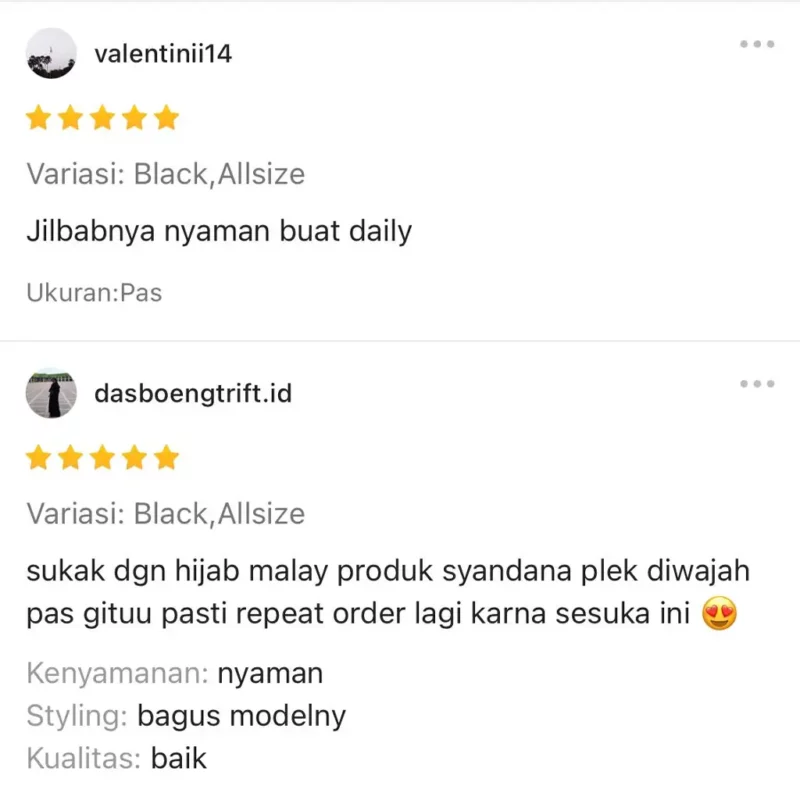Visit the valentinii14 username profile
Screen dimensions: 800x800
pos(163,54)
